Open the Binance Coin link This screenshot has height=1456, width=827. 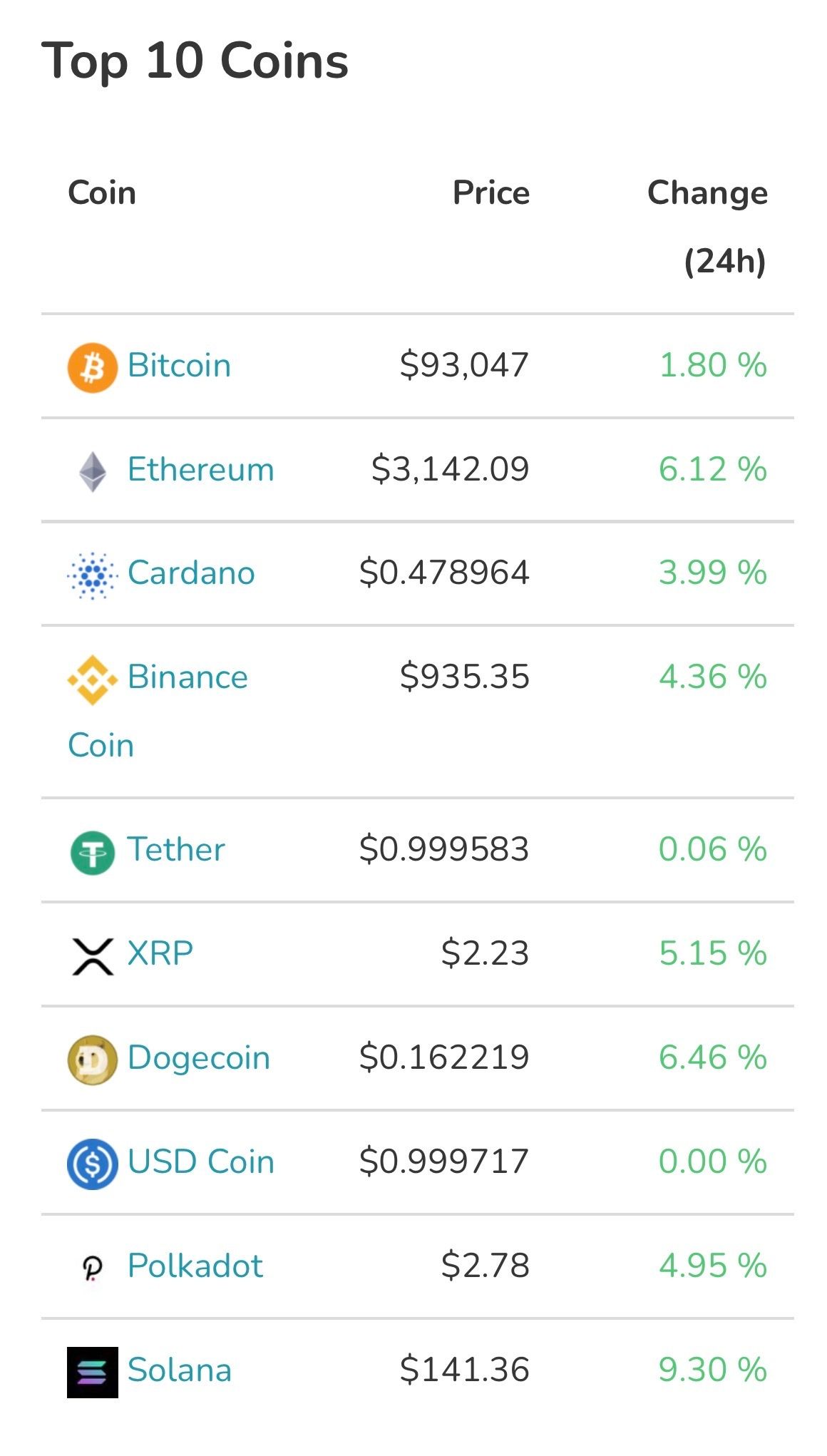coord(187,677)
